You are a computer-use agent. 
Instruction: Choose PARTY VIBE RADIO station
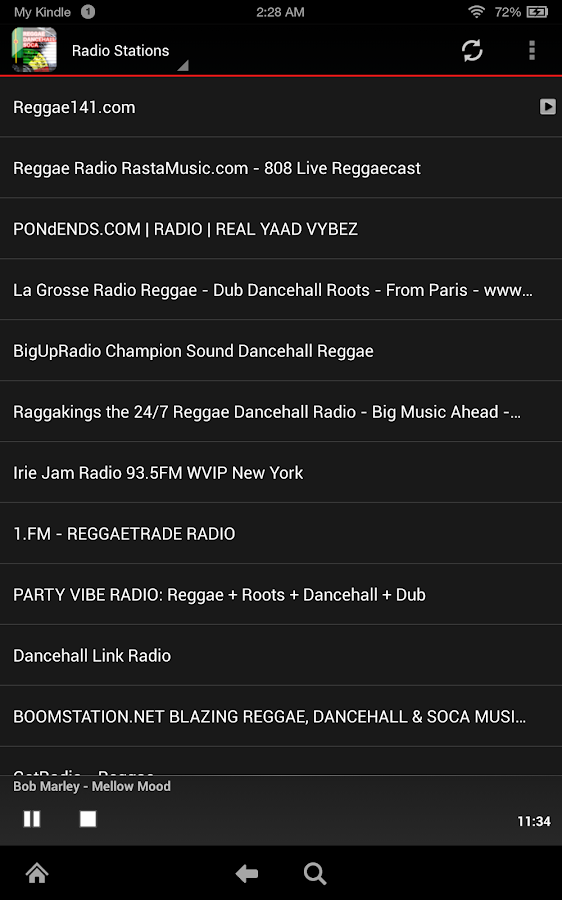pos(281,594)
